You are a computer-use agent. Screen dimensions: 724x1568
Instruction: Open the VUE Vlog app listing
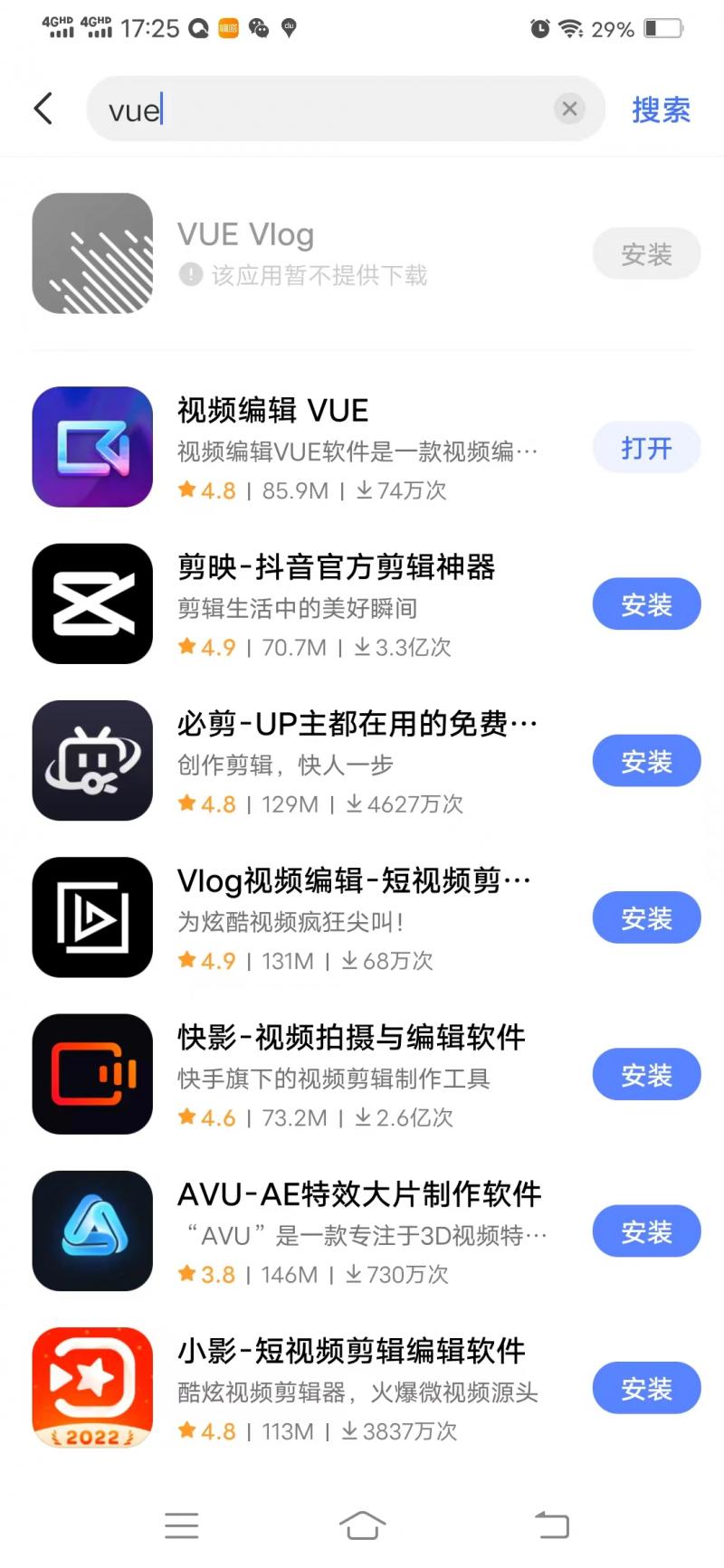point(246,235)
